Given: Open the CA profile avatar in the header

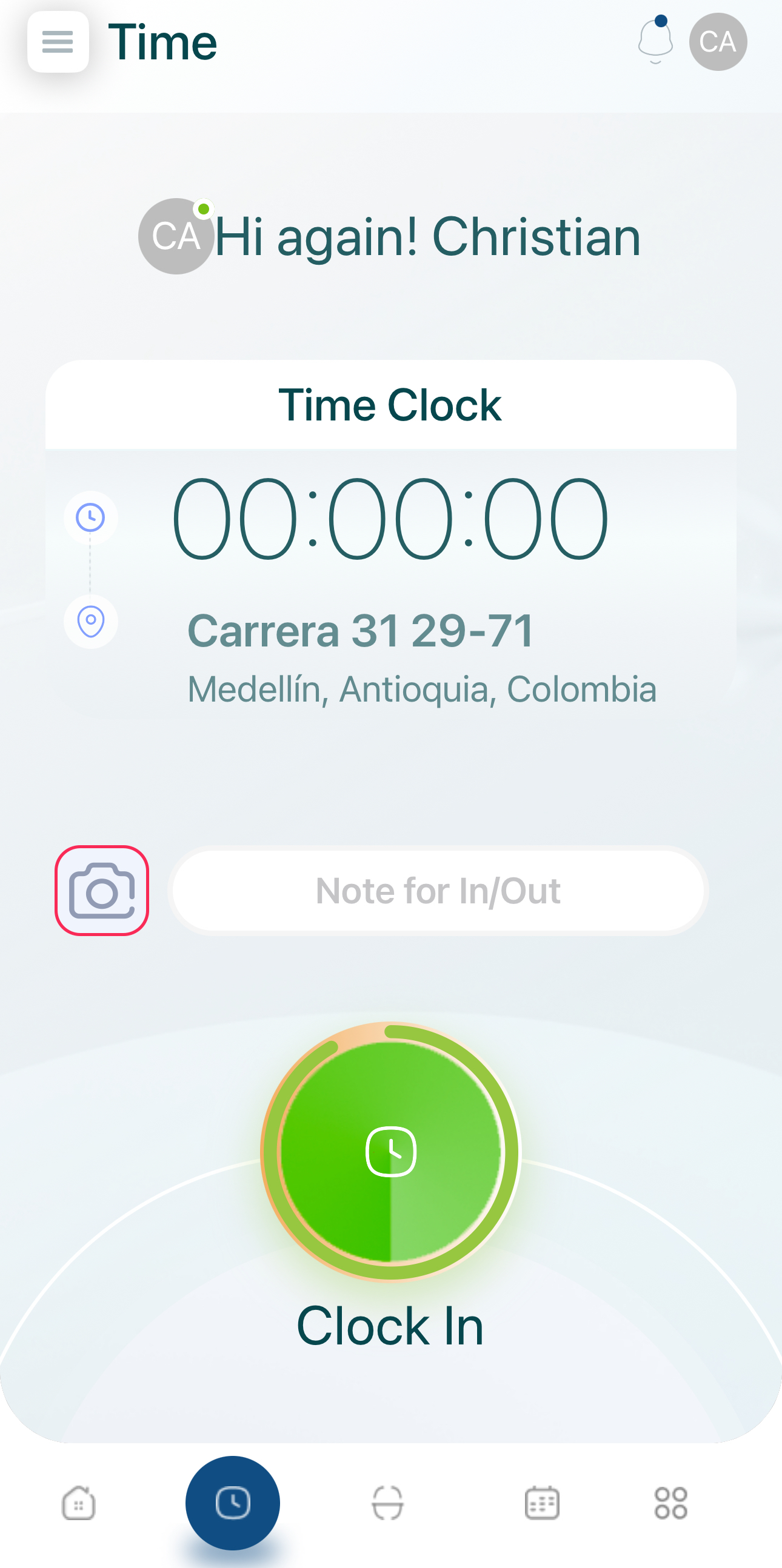Looking at the screenshot, I should pos(718,42).
